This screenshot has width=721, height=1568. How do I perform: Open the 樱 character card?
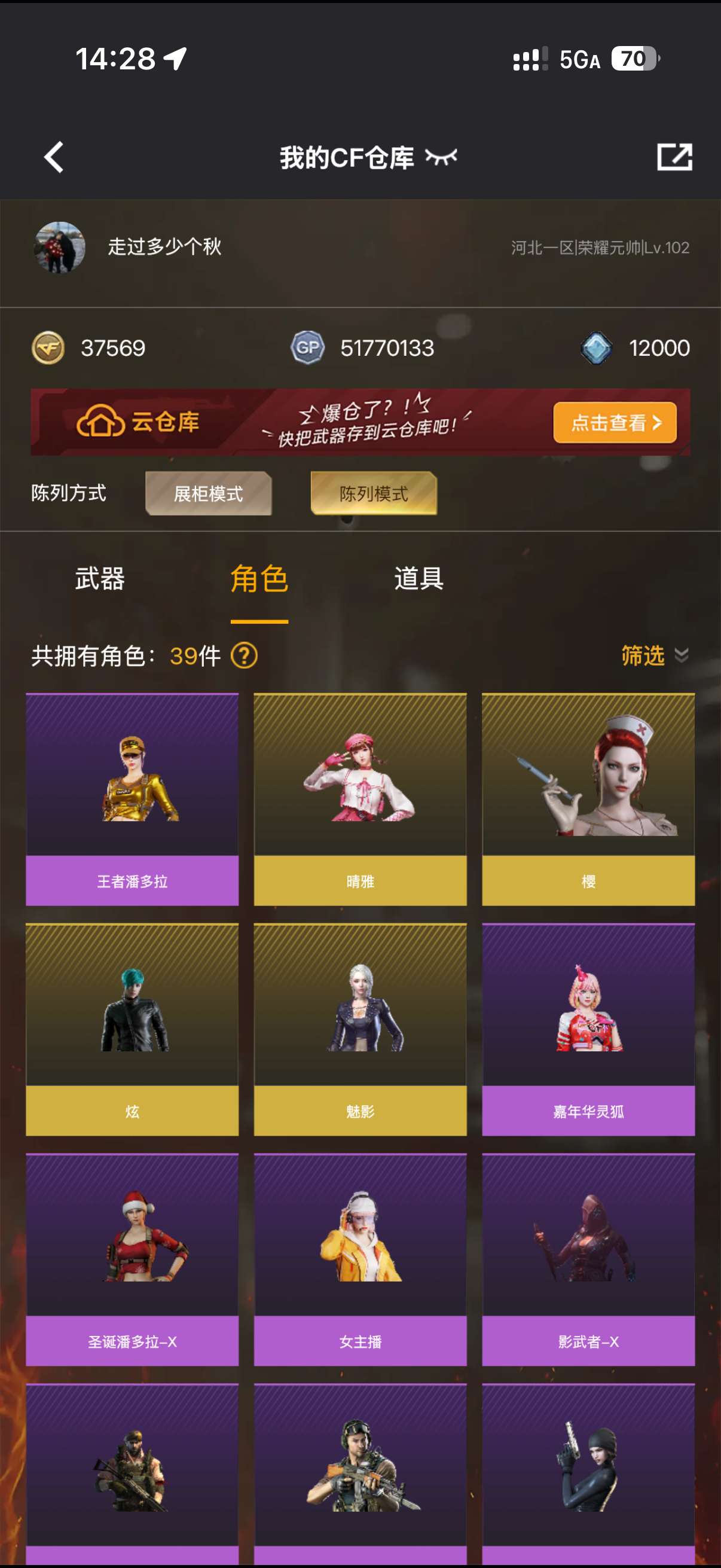[x=588, y=799]
